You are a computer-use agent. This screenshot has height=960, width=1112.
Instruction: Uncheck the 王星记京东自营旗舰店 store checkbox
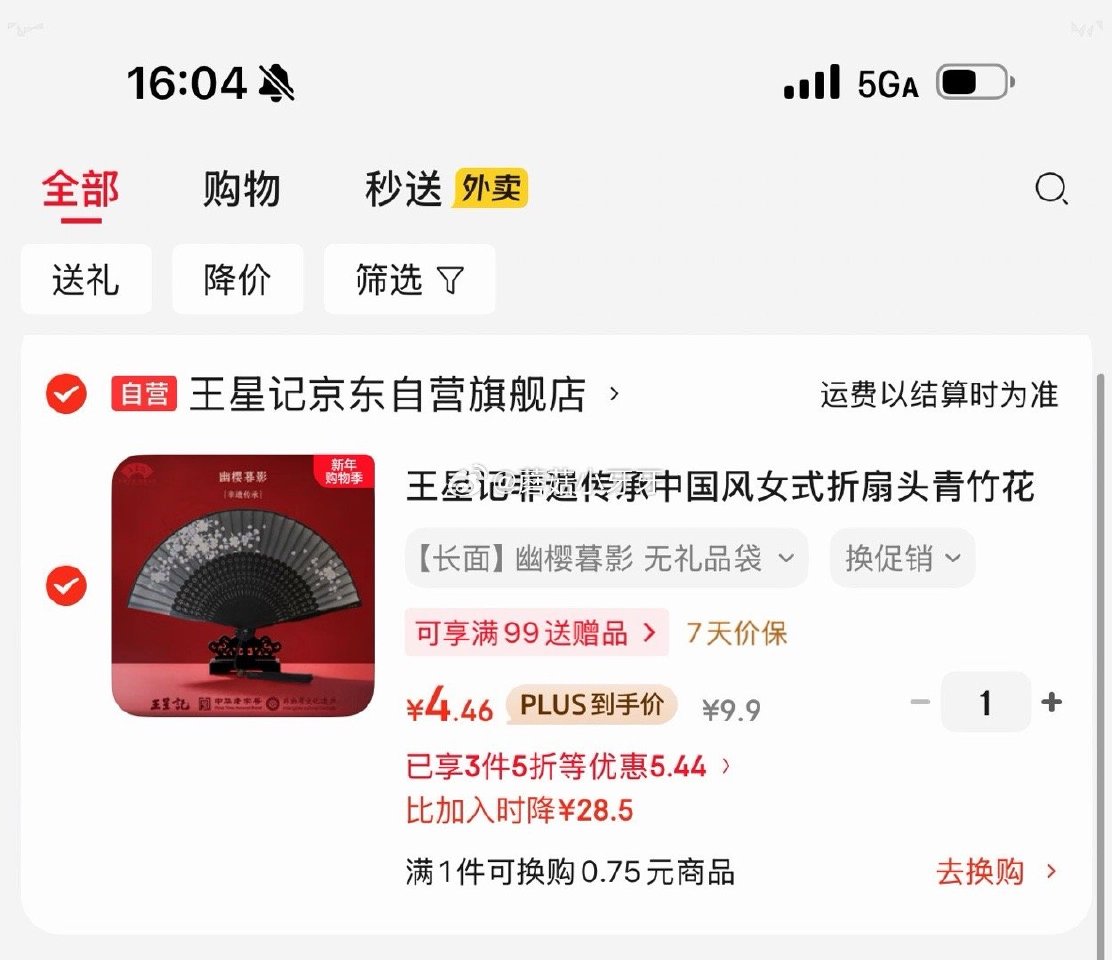[x=66, y=395]
